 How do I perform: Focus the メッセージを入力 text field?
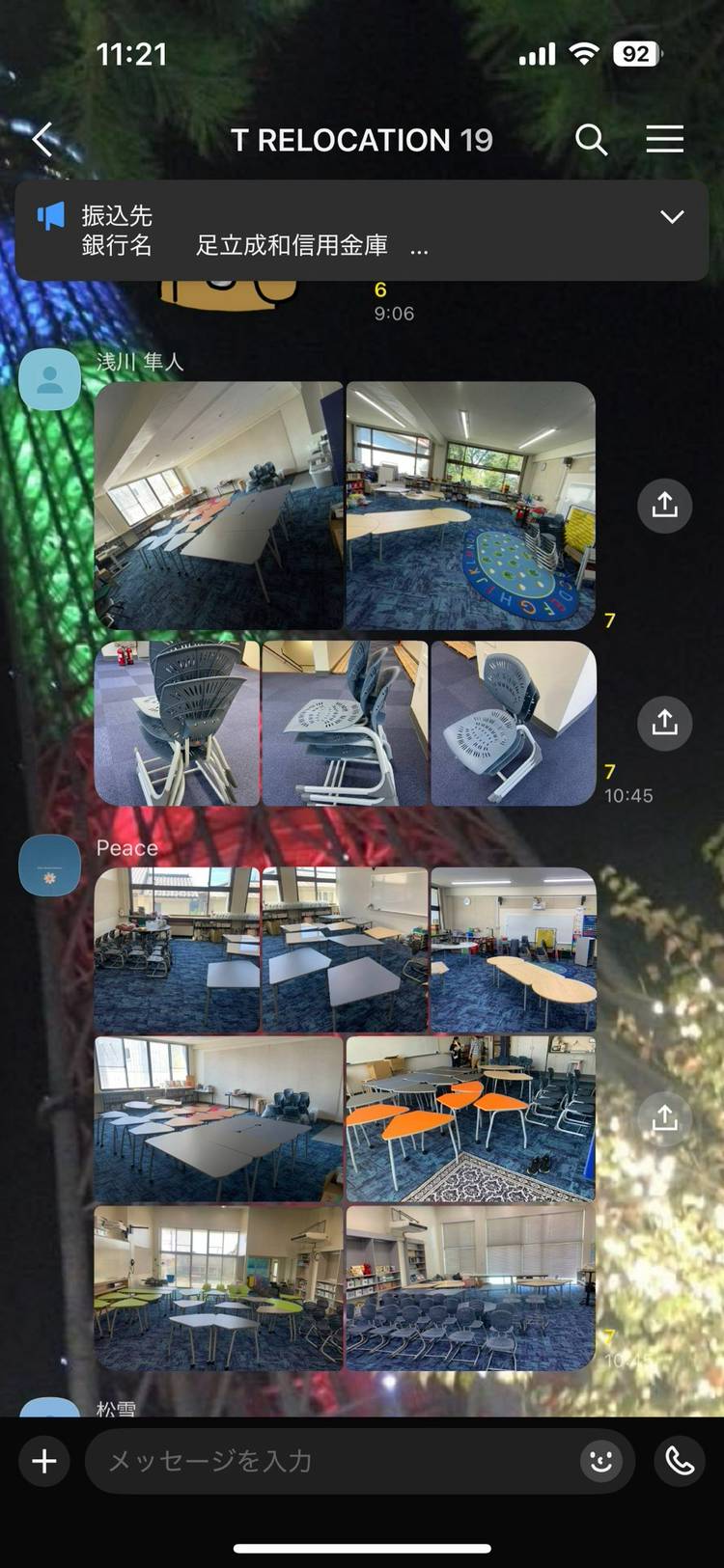328,1461
